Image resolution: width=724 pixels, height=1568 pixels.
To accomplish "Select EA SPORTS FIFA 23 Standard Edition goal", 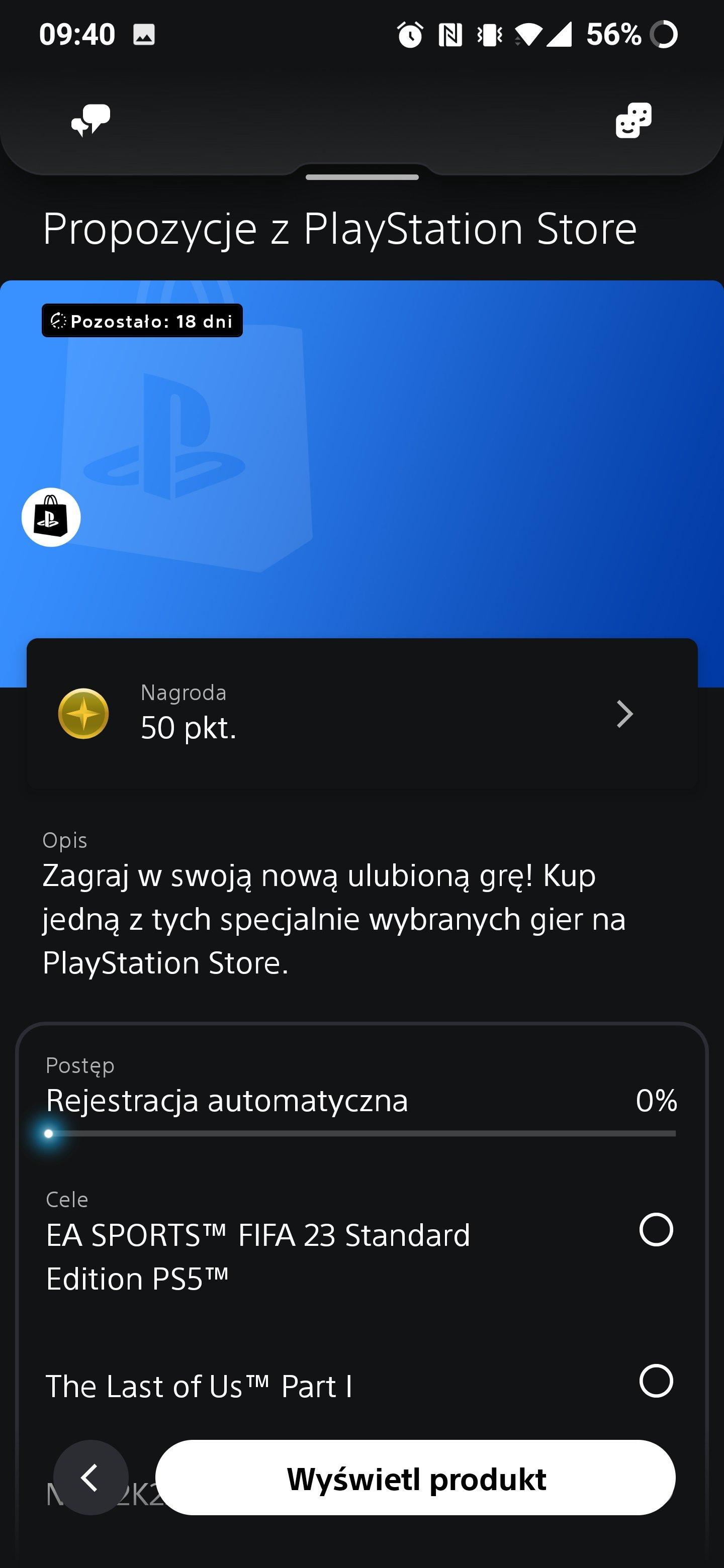I will pos(656,1230).
